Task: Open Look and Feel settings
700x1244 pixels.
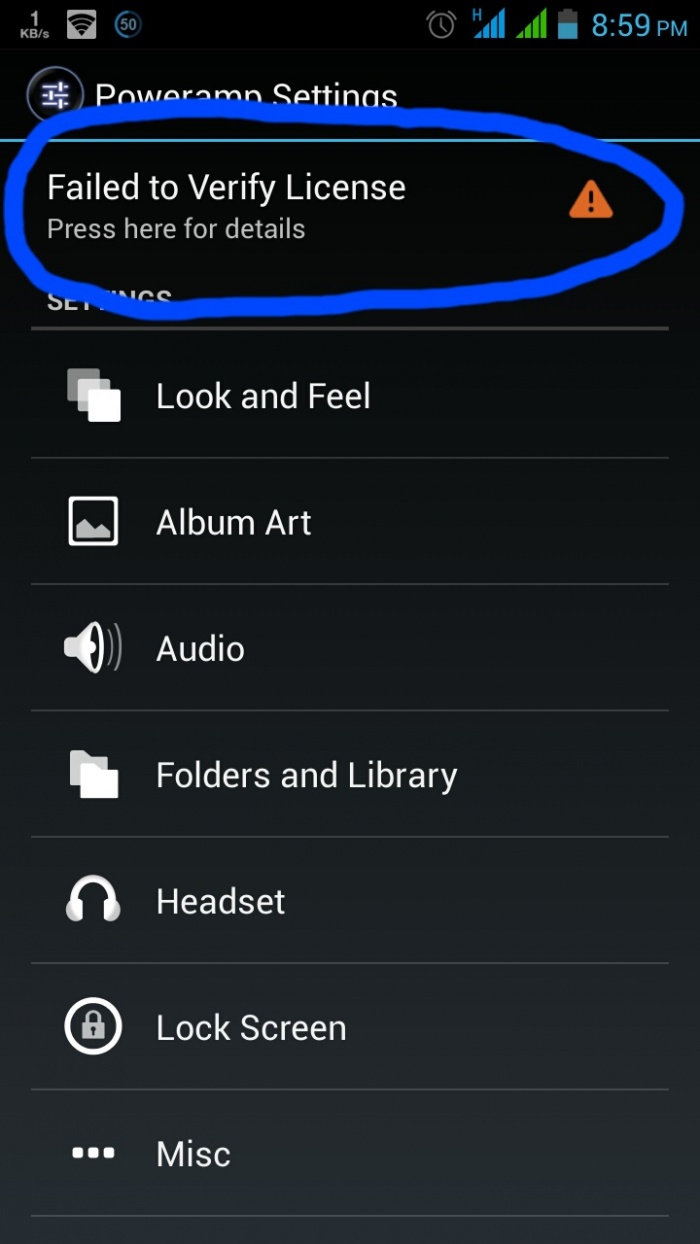Action: tap(263, 396)
